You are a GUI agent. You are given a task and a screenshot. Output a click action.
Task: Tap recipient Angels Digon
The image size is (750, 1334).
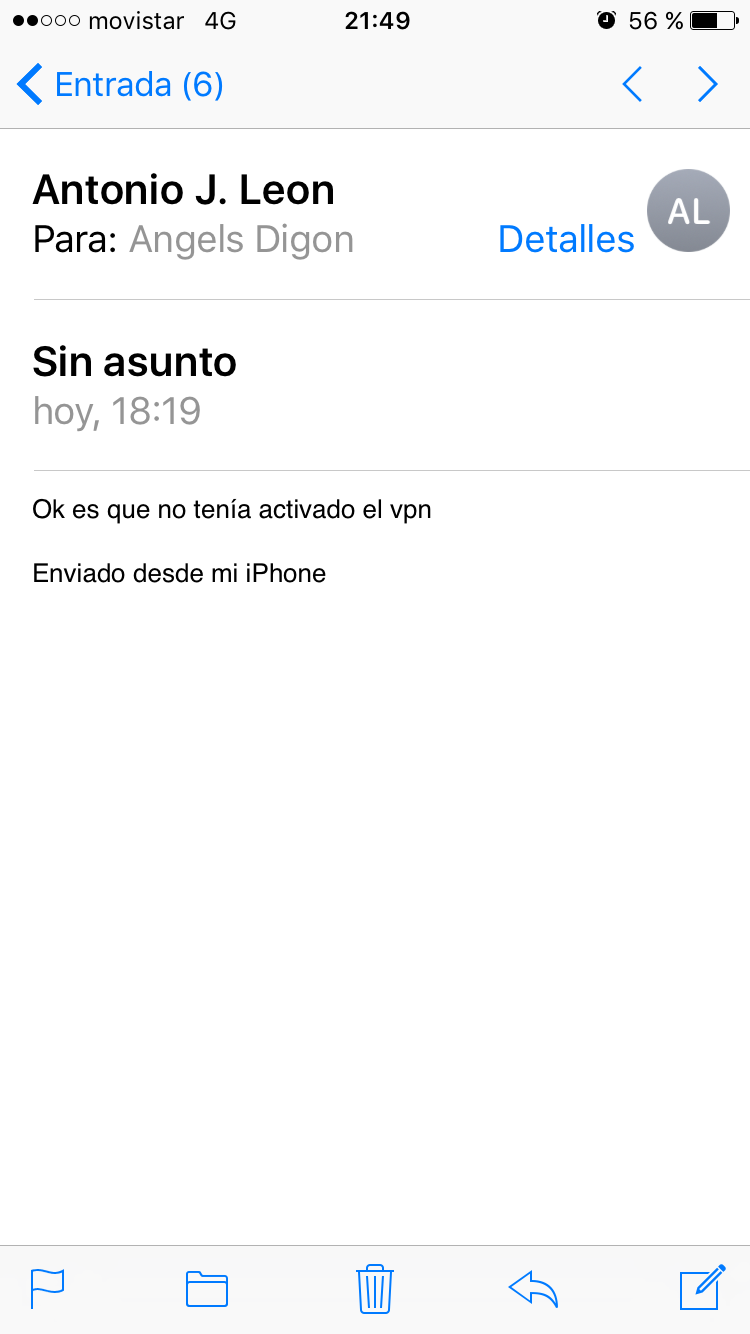(x=241, y=240)
